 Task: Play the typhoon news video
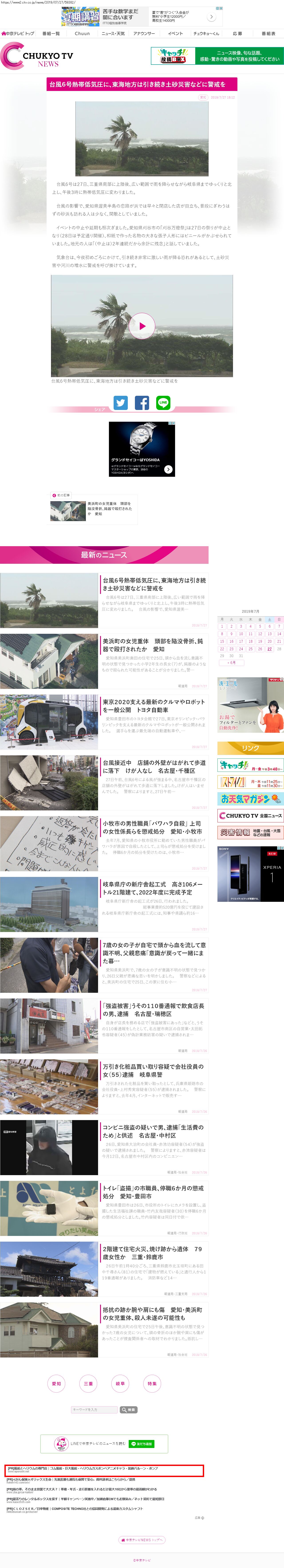(142, 326)
